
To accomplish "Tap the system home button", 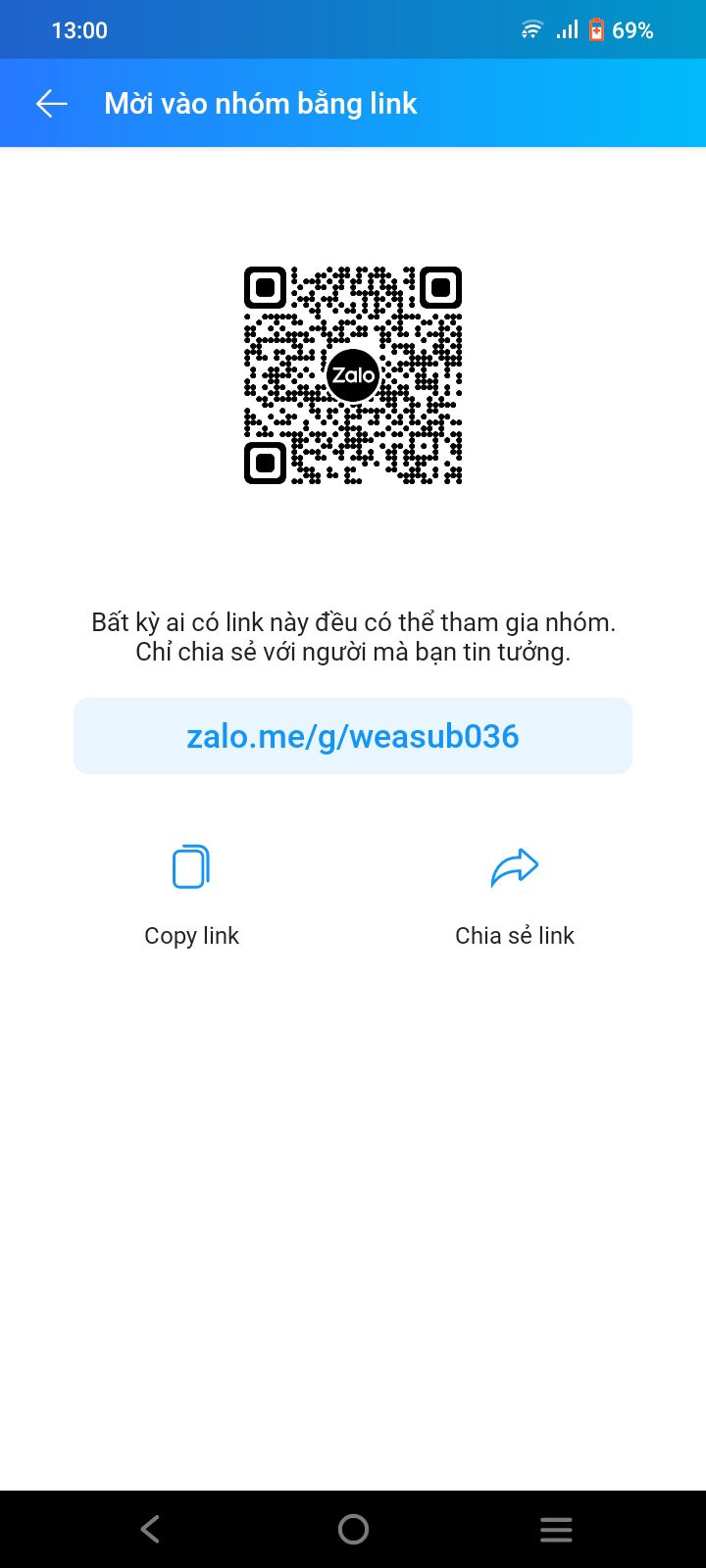I will pyautogui.click(x=353, y=1529).
